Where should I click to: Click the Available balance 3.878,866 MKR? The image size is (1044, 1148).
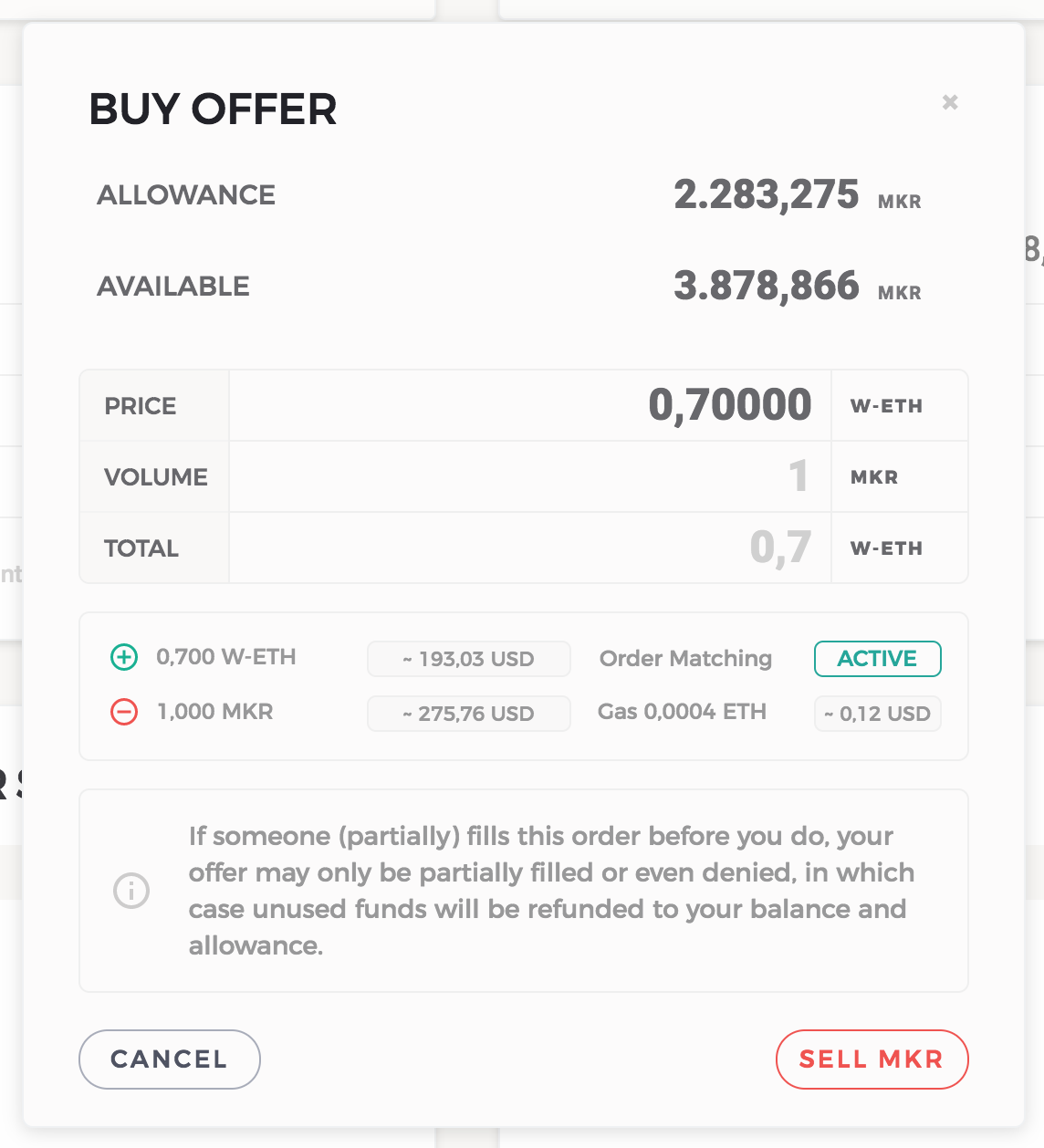tap(767, 286)
